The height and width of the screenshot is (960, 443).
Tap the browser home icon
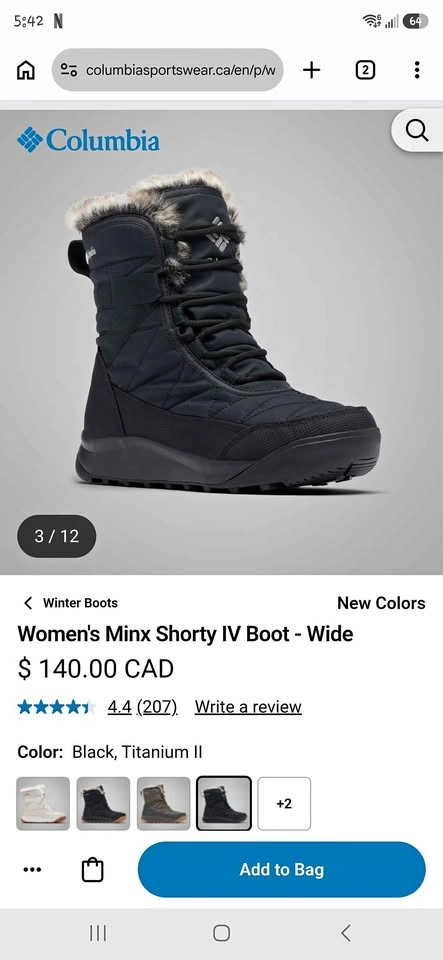point(25,70)
